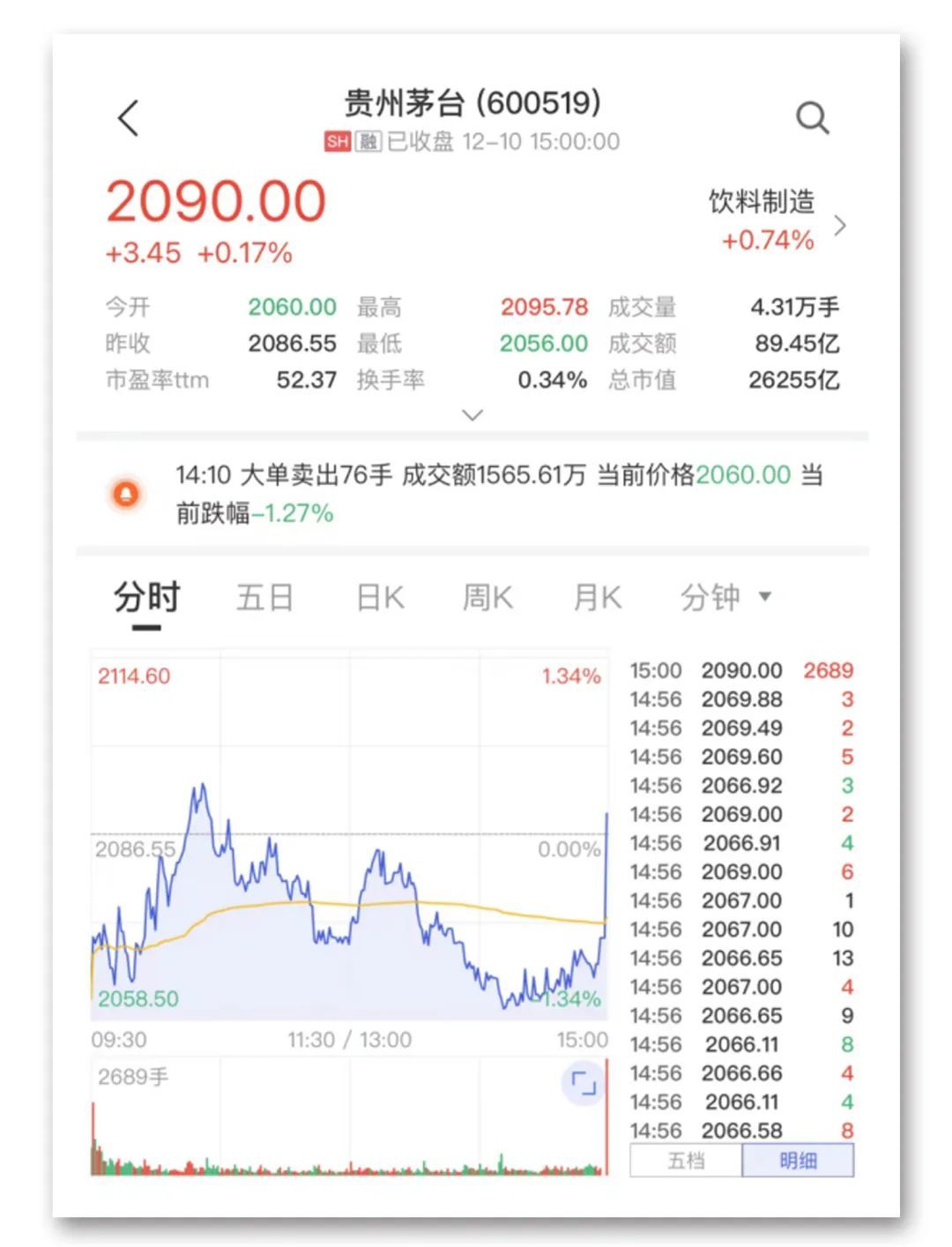Image resolution: width=952 pixels, height=1247 pixels.
Task: Expand the stock details with the down chevron
Action: click(472, 414)
